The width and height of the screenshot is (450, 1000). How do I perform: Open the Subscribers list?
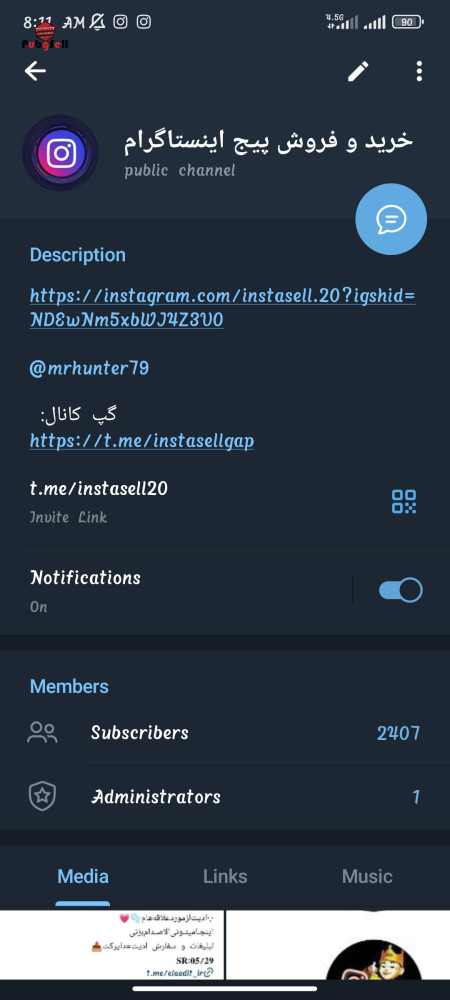pyautogui.click(x=225, y=733)
